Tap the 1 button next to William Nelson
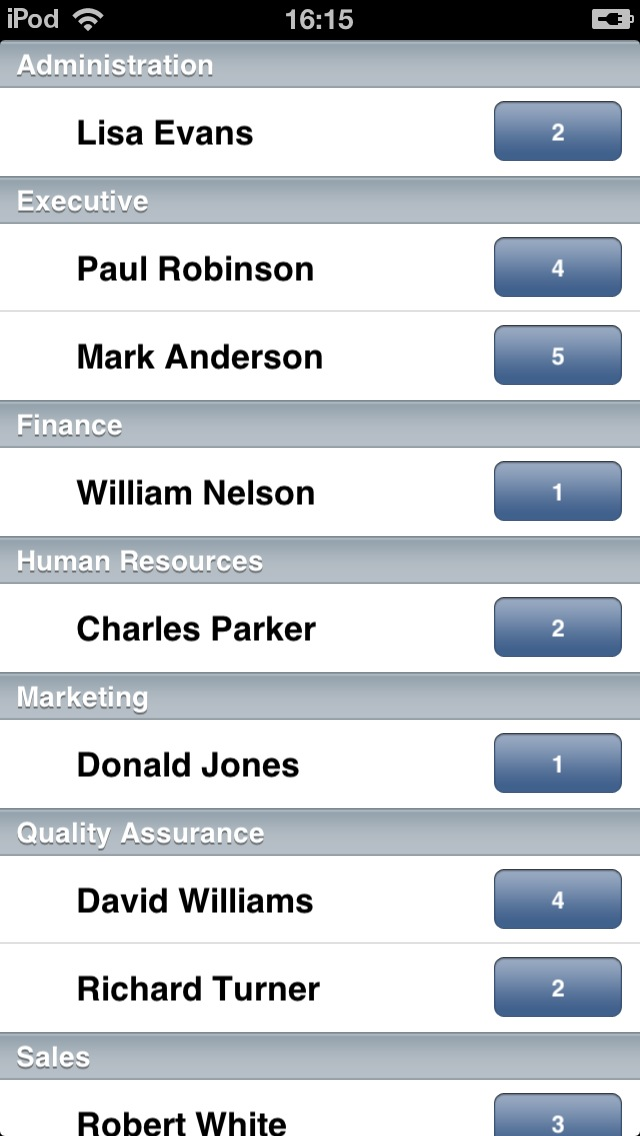 point(557,491)
